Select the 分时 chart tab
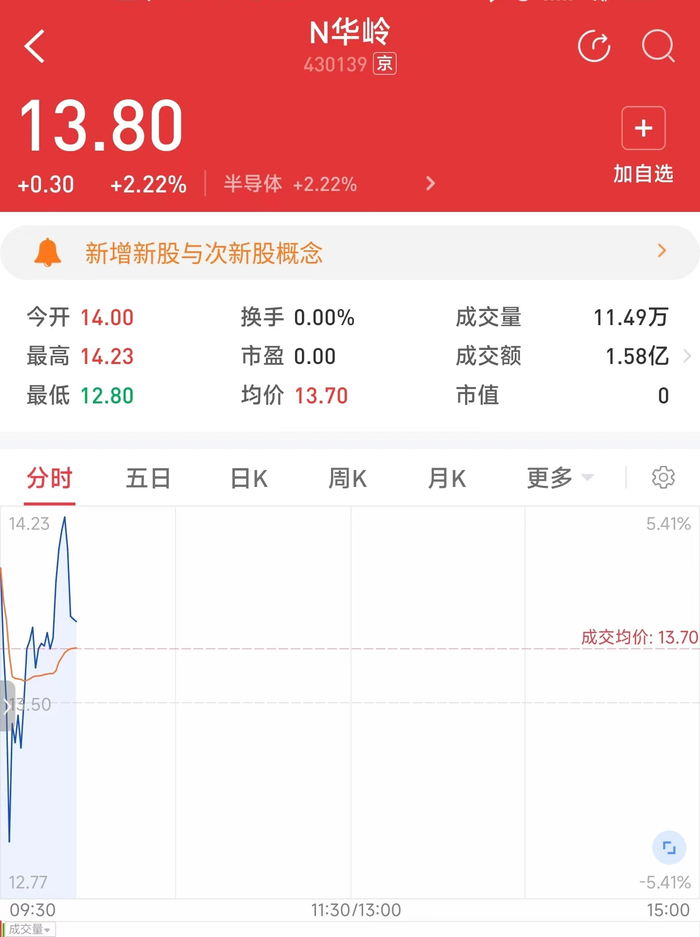700x937 pixels. pos(50,479)
